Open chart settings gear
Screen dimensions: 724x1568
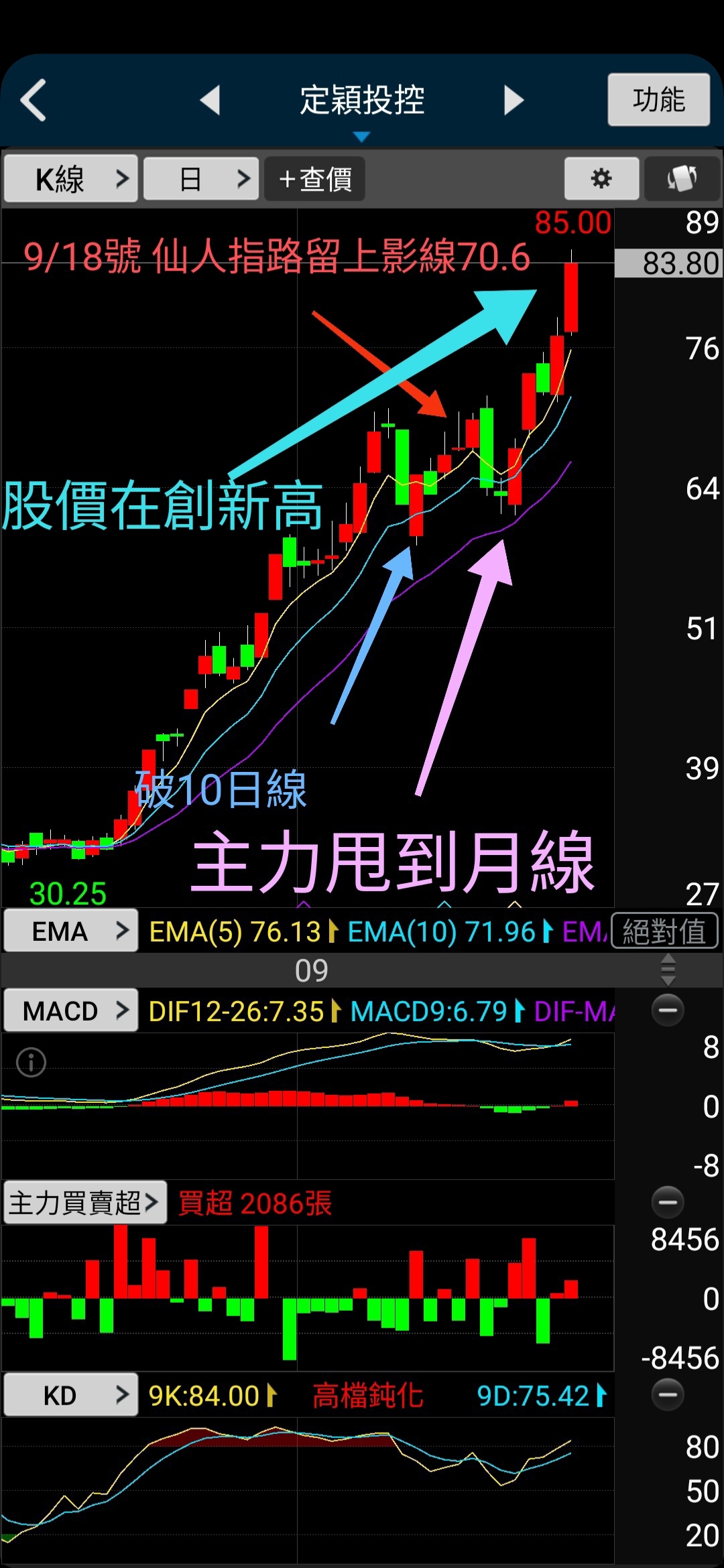click(601, 179)
